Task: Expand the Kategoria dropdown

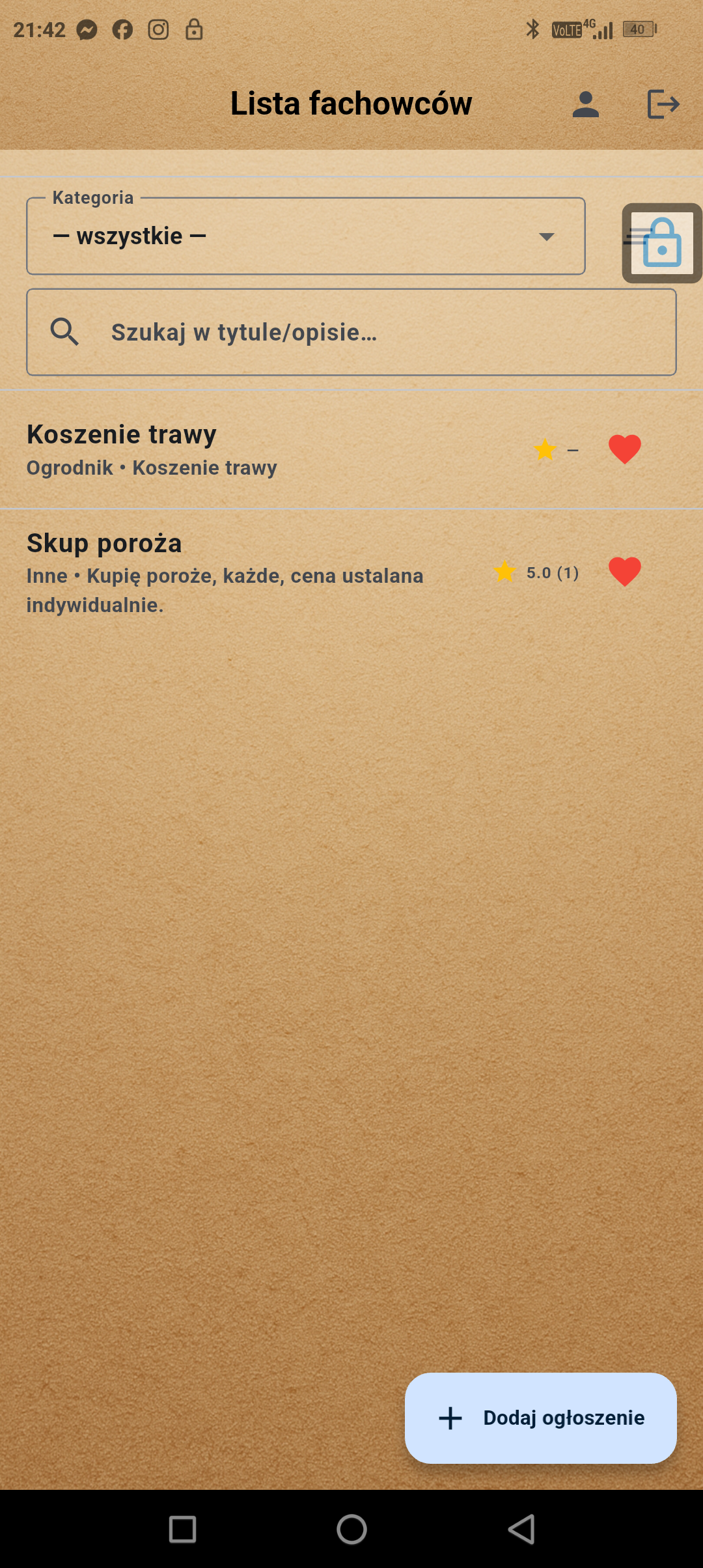Action: coord(306,236)
